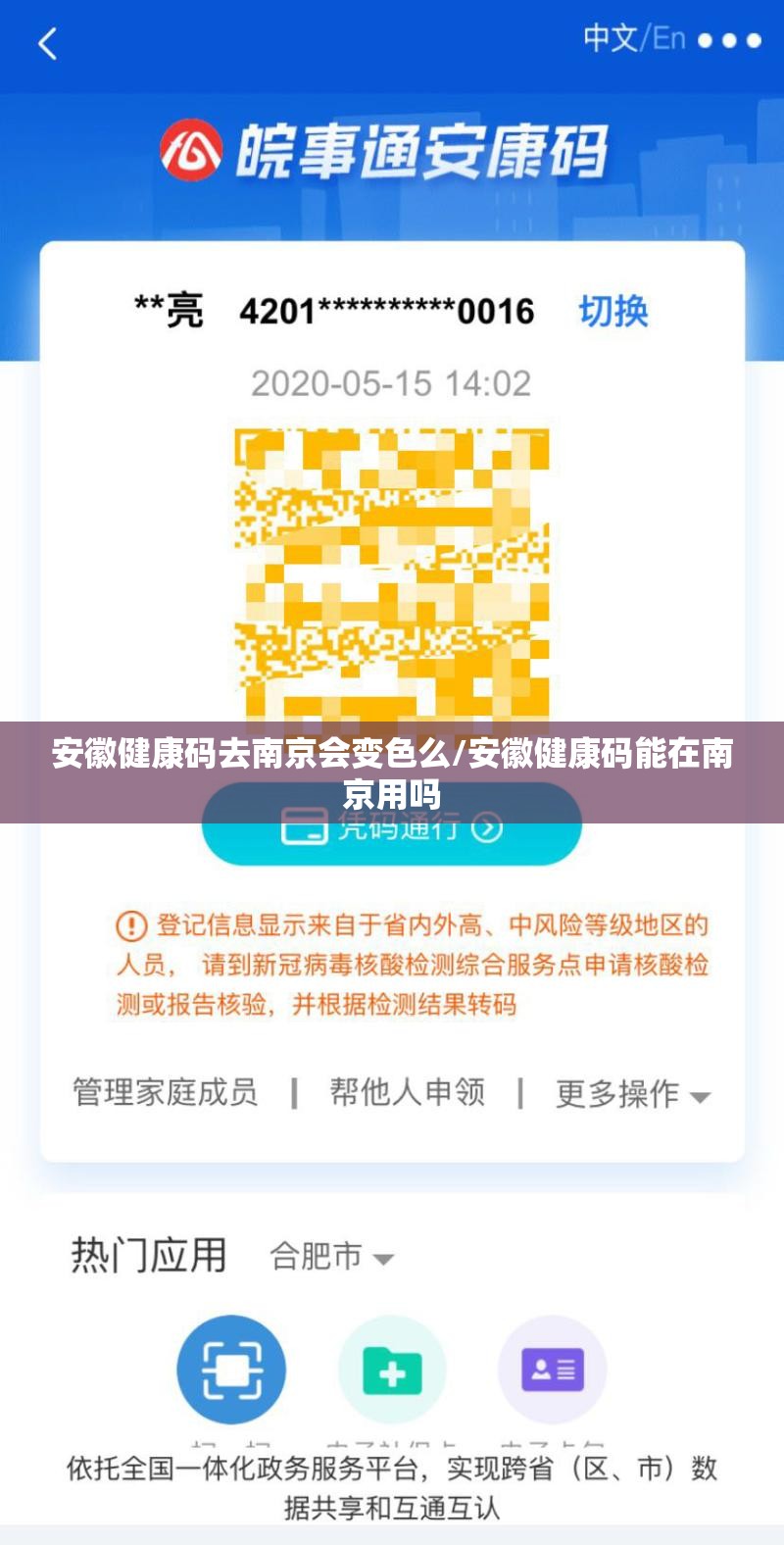Open the purple ID card app icon

pos(553,1369)
